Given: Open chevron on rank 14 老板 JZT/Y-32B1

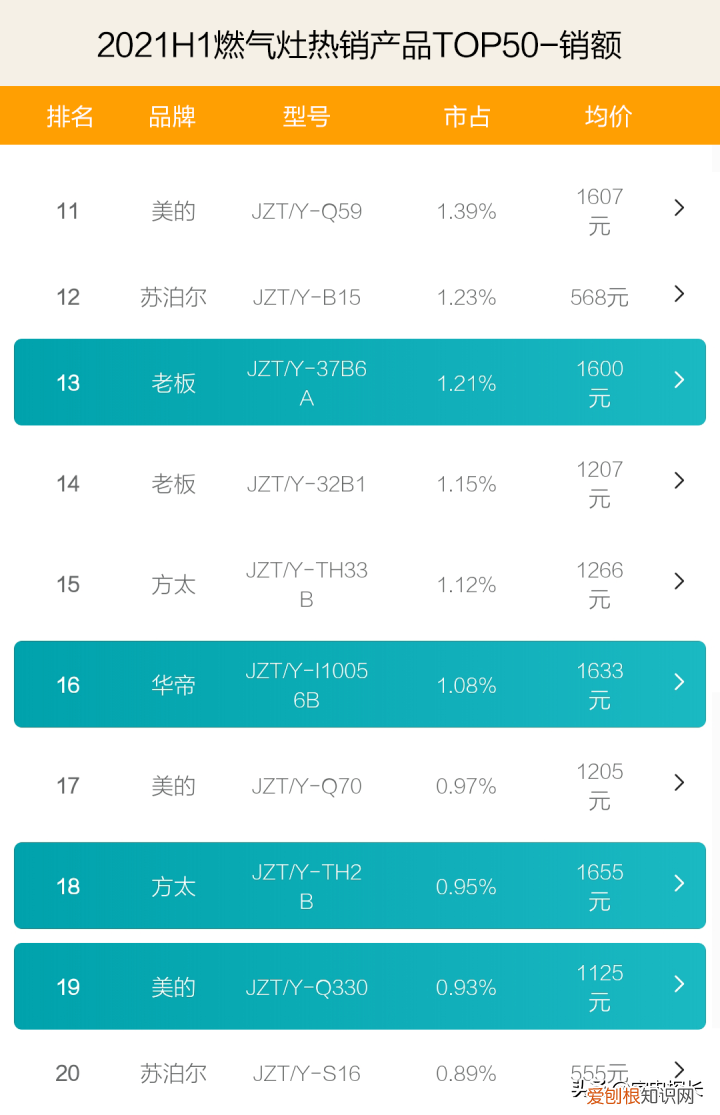Looking at the screenshot, I should tap(679, 481).
